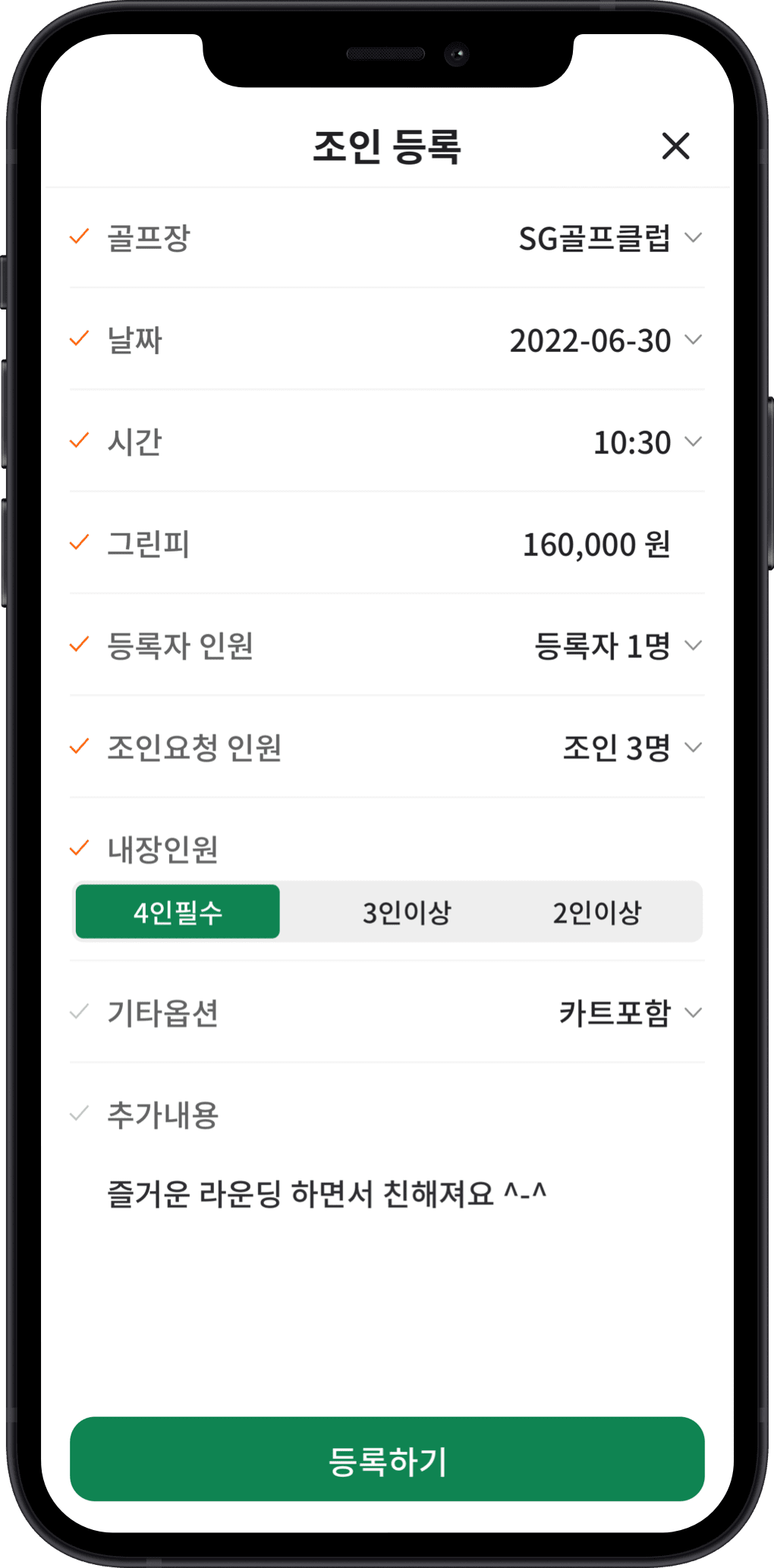Open the 시간 picker showing 10:30

click(646, 442)
